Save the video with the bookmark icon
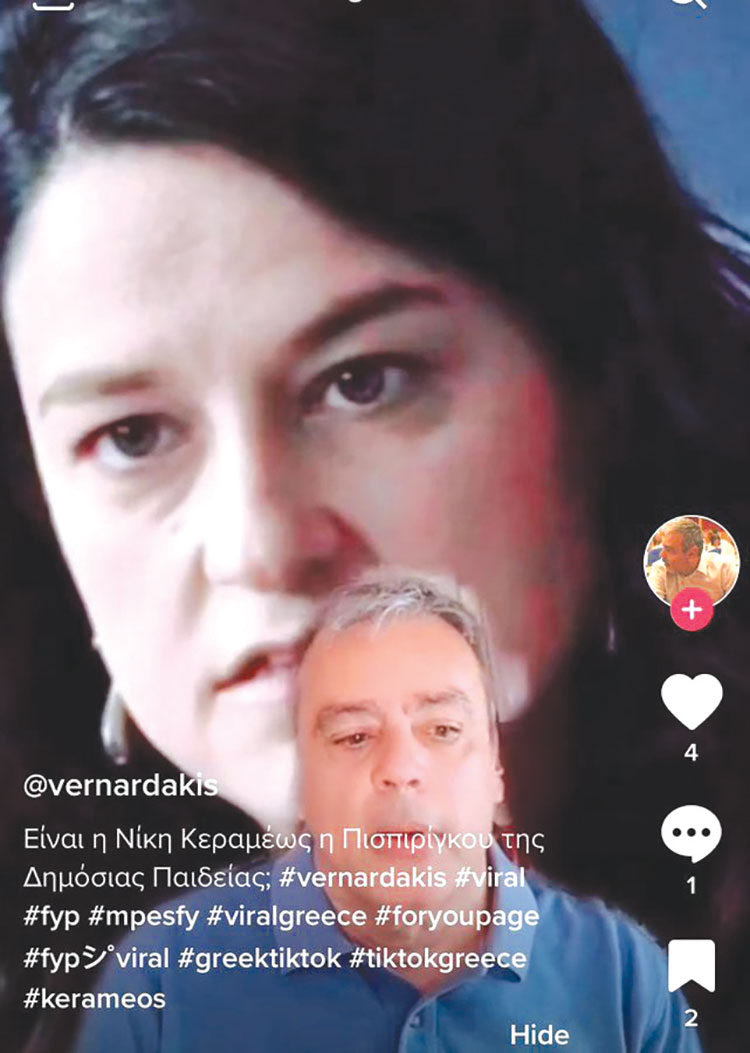Image resolution: width=750 pixels, height=1053 pixels. 691,966
